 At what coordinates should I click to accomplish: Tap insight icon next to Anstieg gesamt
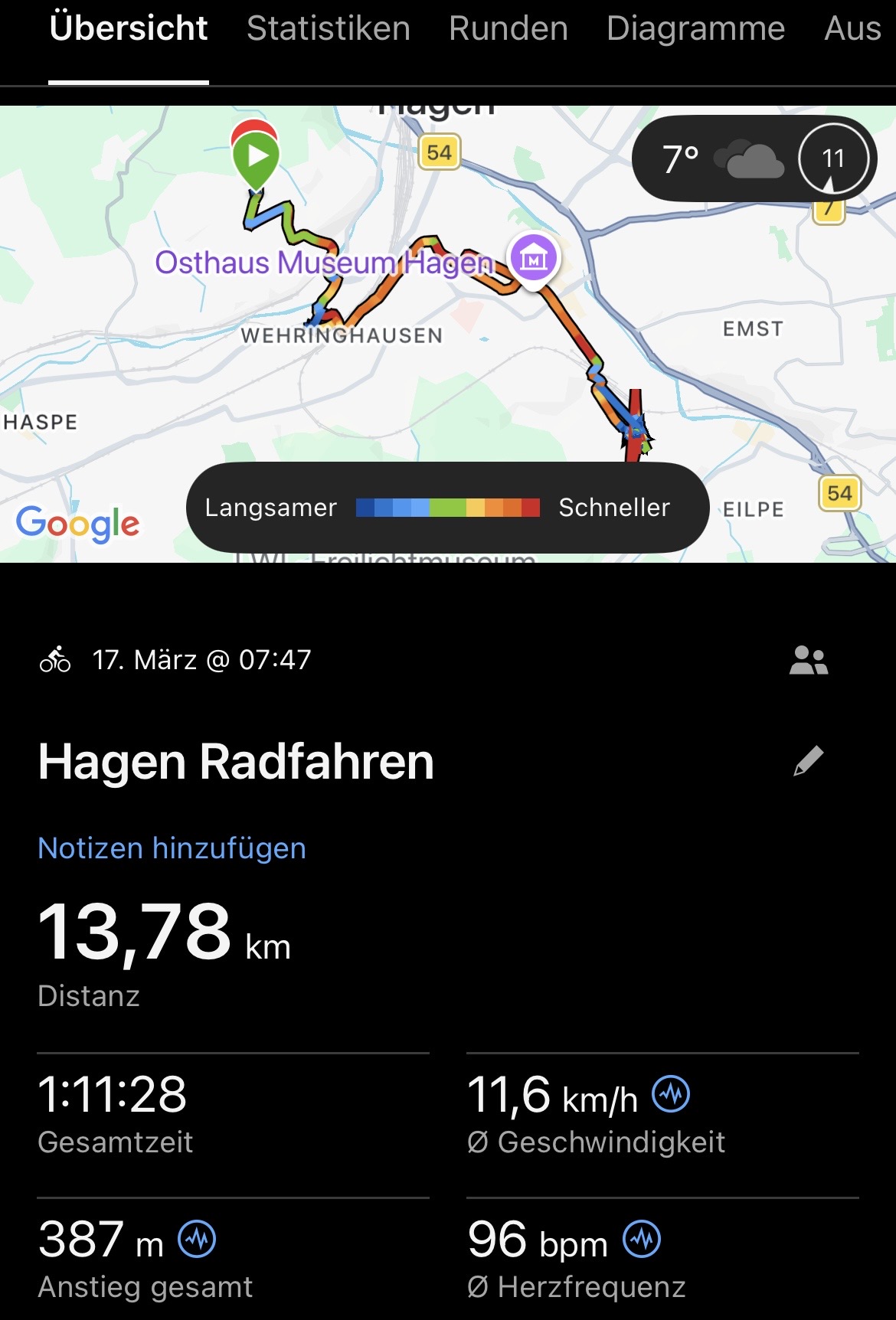pos(197,1239)
